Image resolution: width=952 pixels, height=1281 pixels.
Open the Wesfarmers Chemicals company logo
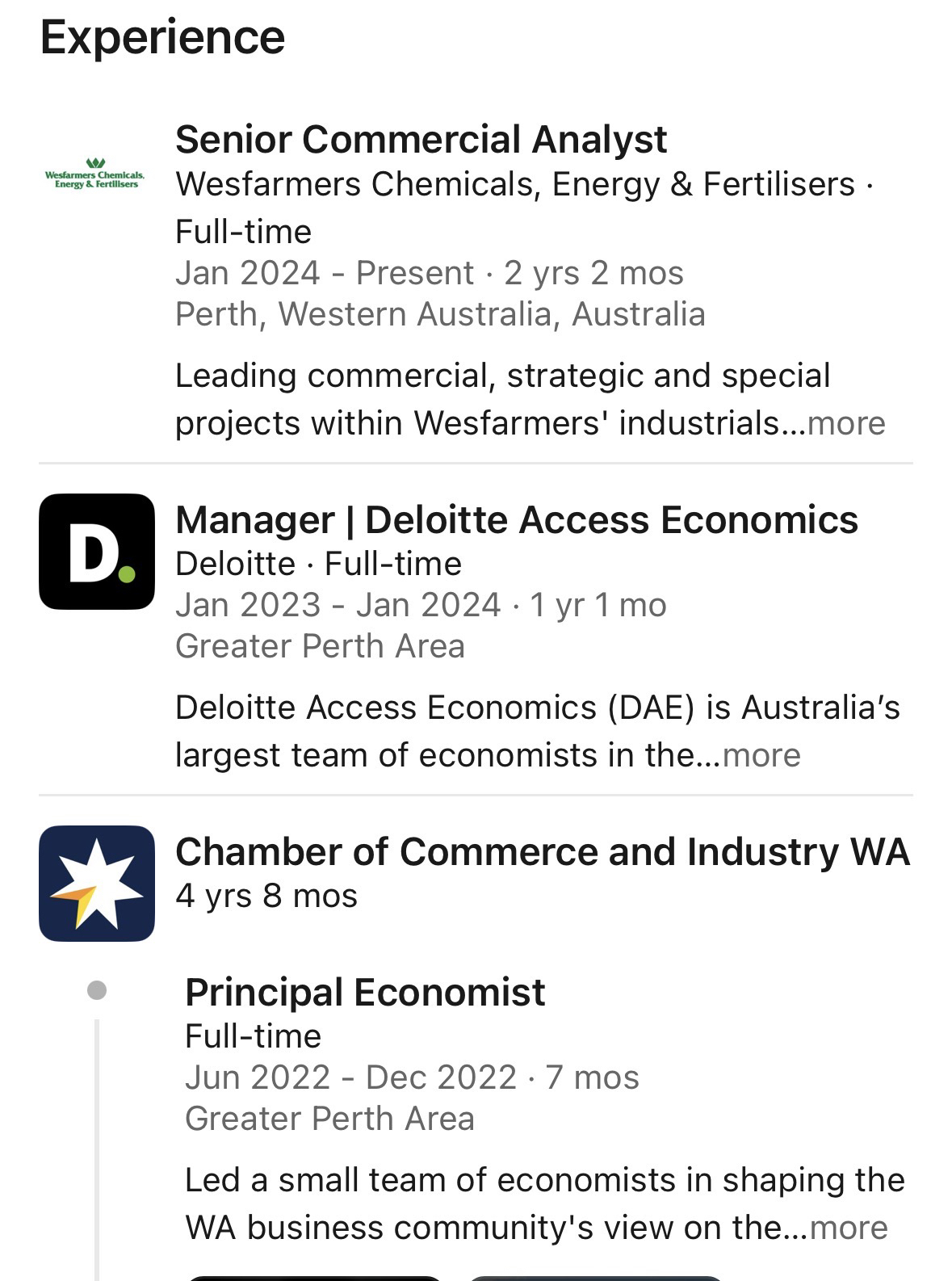point(95,174)
